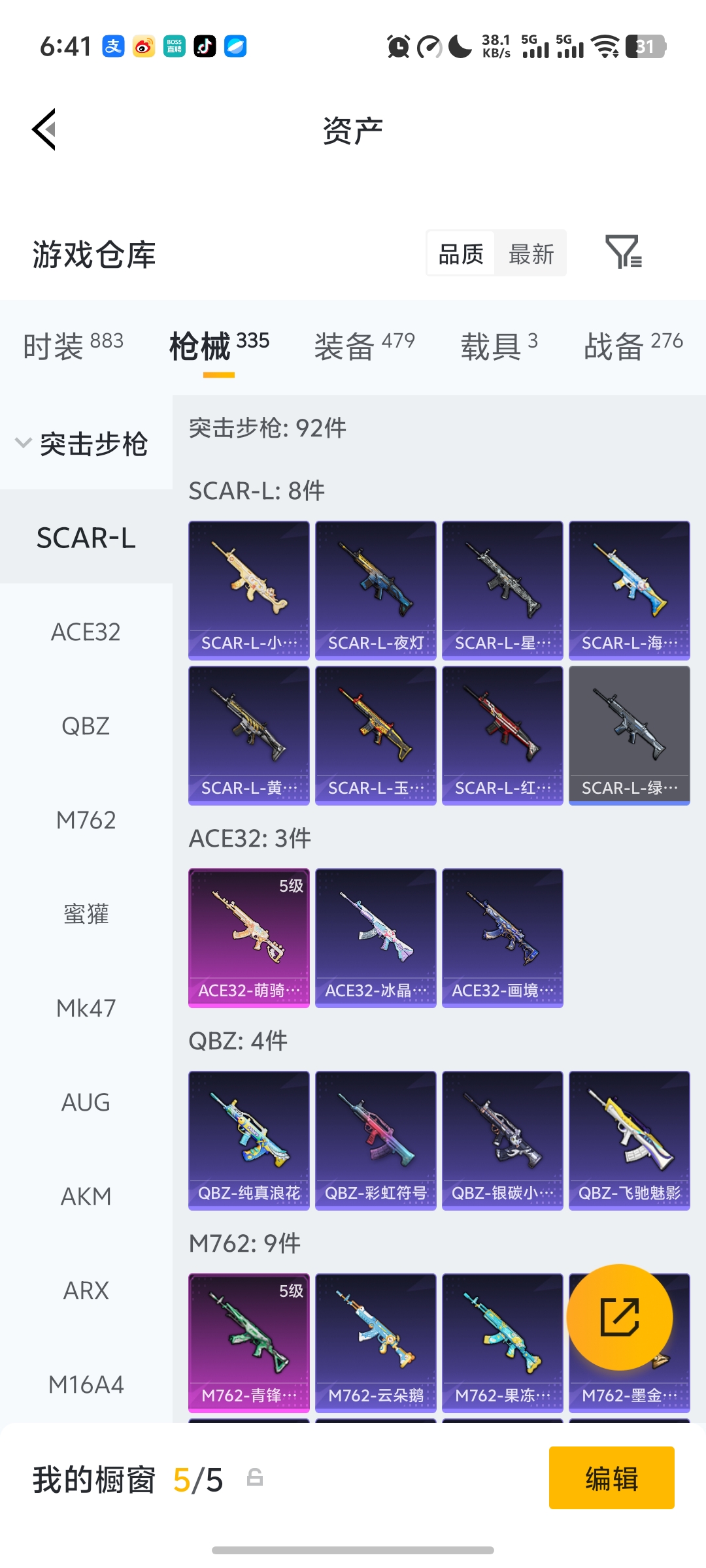
Task: Sort the warehouse by 品质
Action: point(461,253)
